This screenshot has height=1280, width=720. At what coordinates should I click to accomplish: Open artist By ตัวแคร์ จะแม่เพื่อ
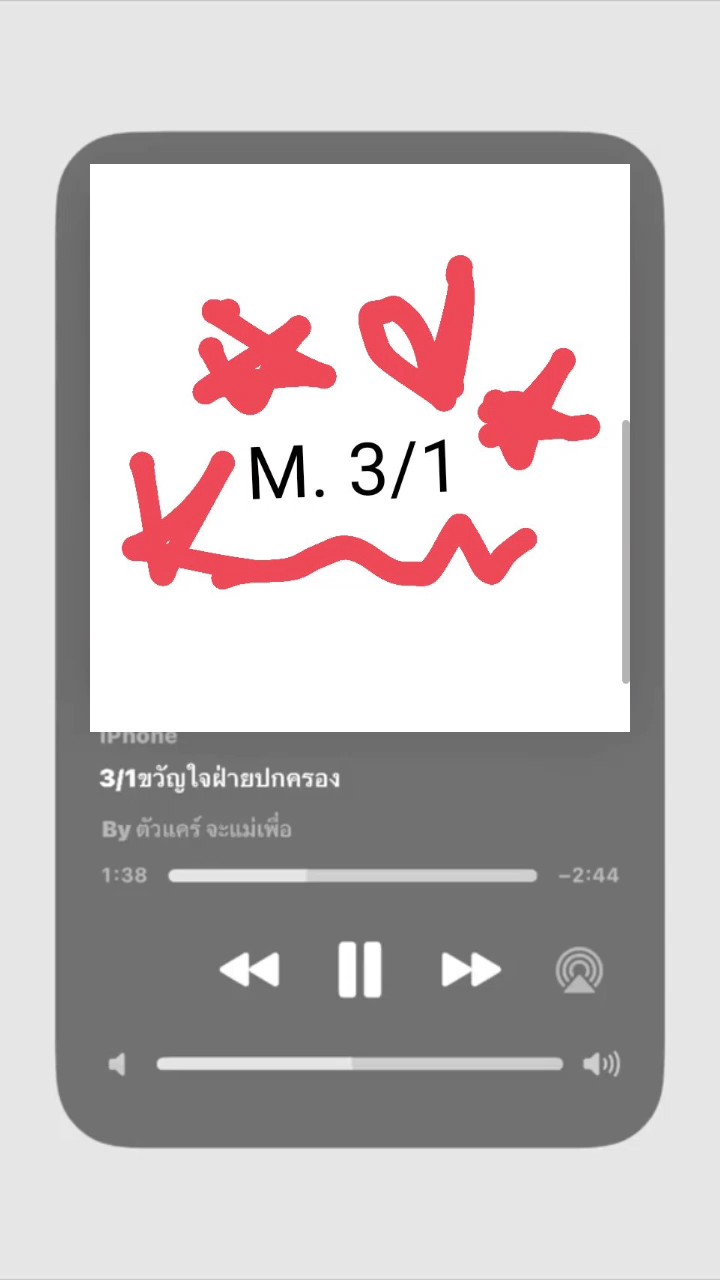tap(197, 828)
